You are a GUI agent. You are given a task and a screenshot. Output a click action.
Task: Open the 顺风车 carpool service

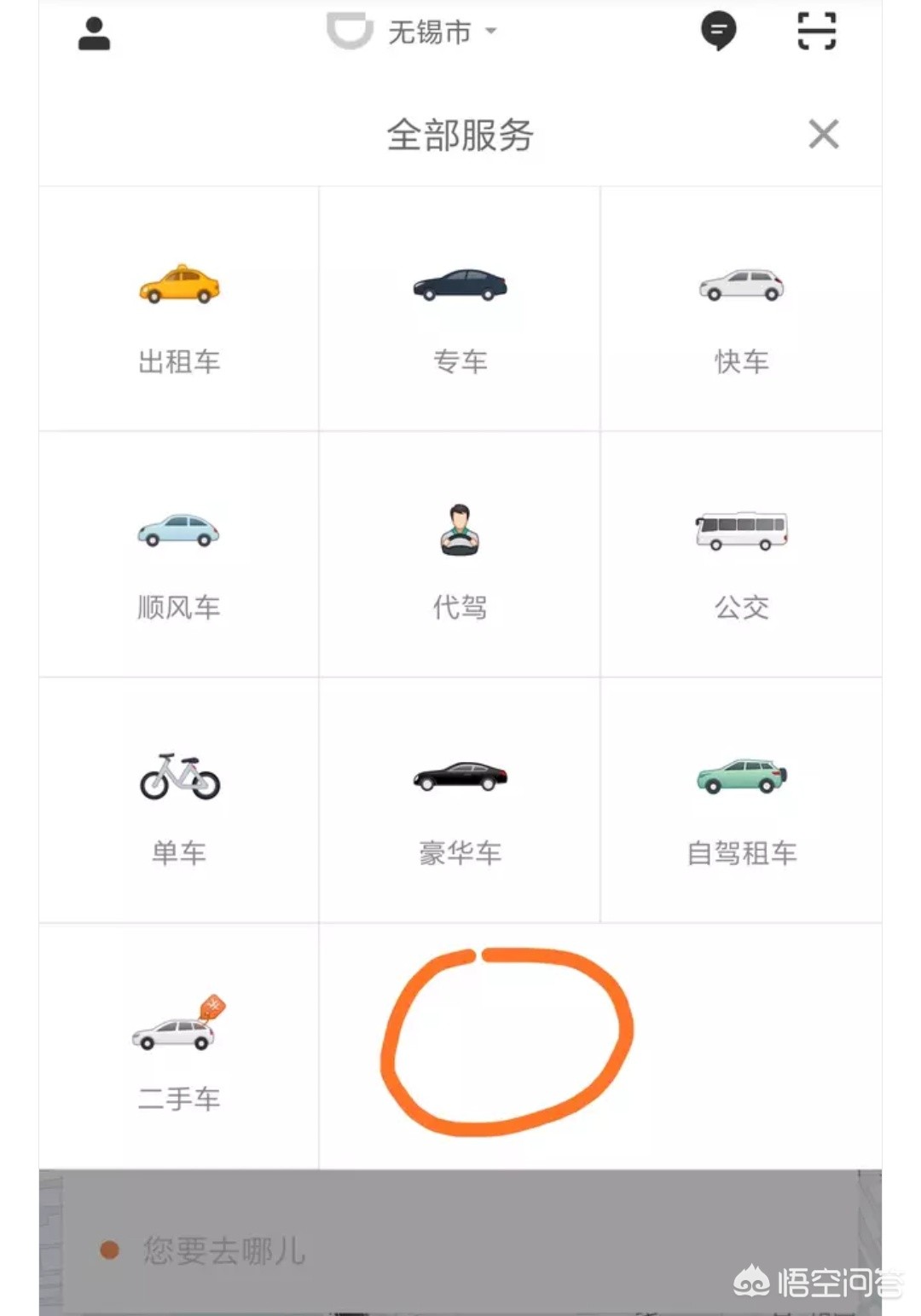tap(179, 556)
